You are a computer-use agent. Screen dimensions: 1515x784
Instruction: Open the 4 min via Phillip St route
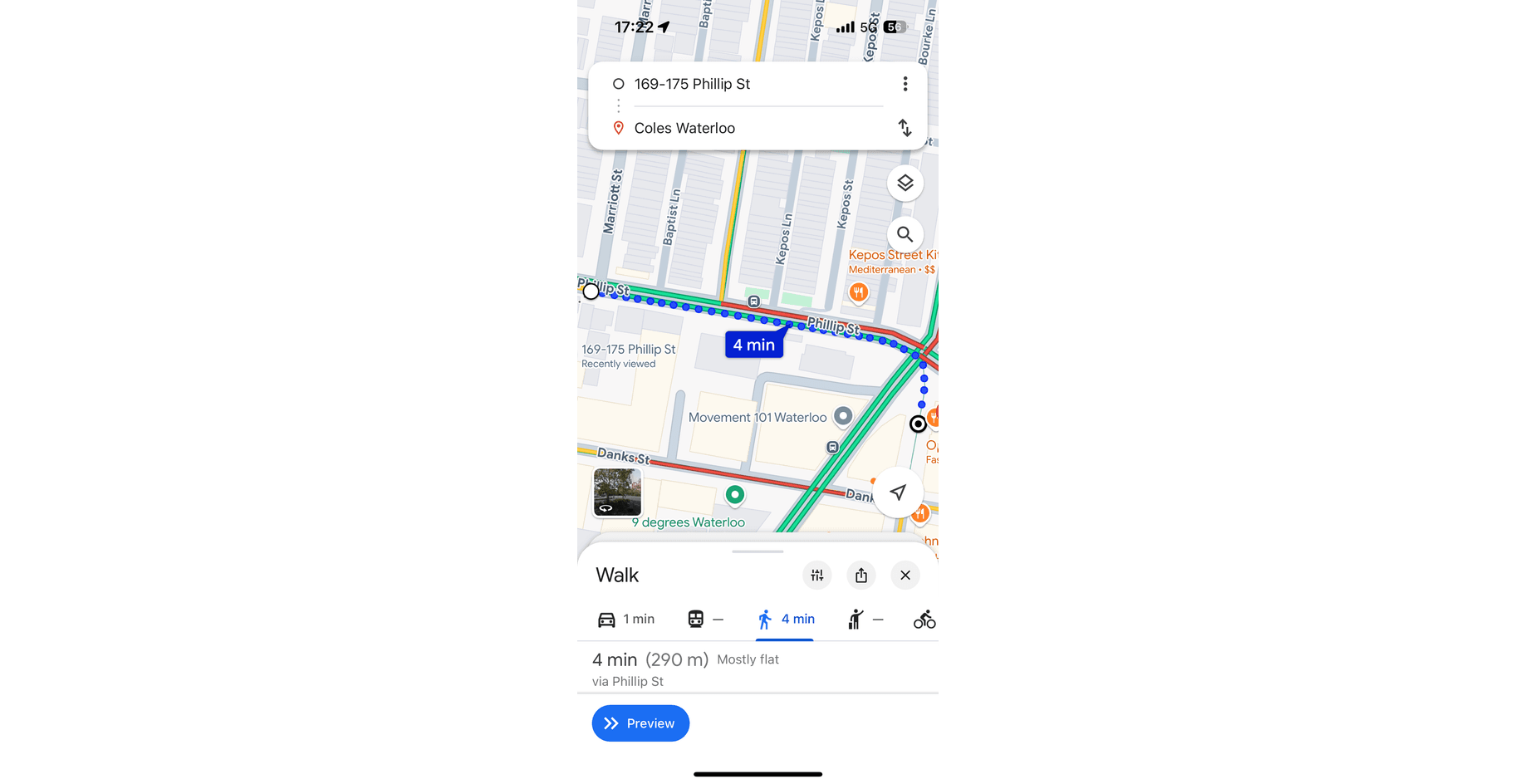685,669
